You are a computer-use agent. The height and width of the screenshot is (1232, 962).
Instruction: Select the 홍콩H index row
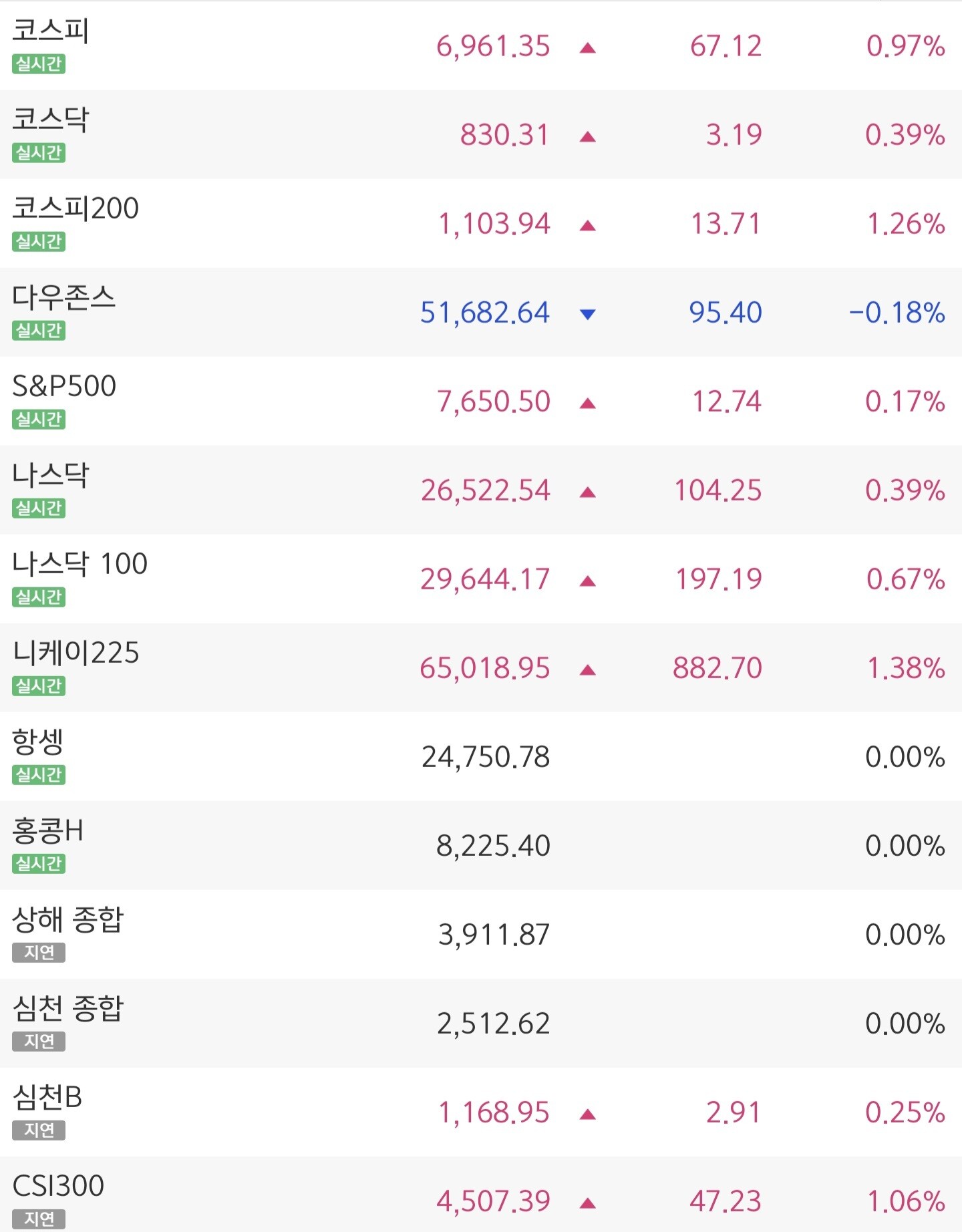pyautogui.click(x=481, y=845)
